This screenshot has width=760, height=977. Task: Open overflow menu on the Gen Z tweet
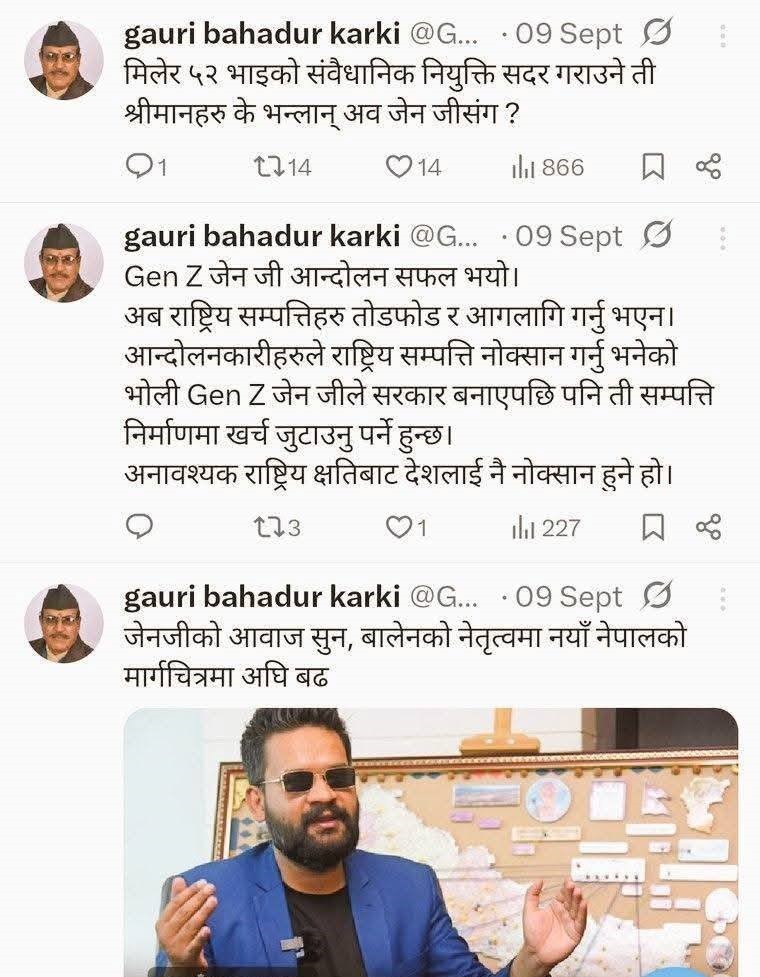(x=722, y=239)
